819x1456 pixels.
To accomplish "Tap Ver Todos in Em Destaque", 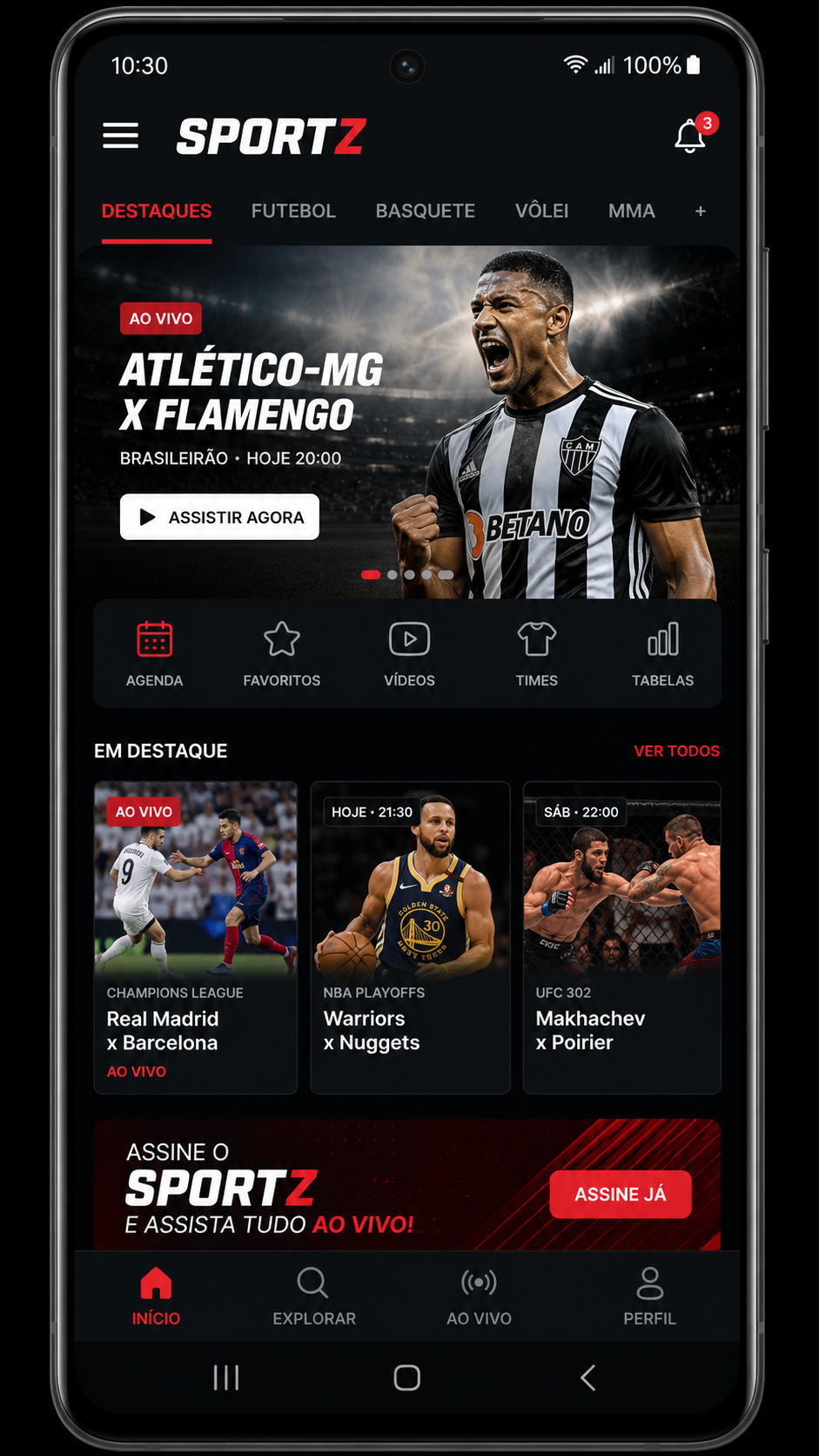I will coord(676,751).
